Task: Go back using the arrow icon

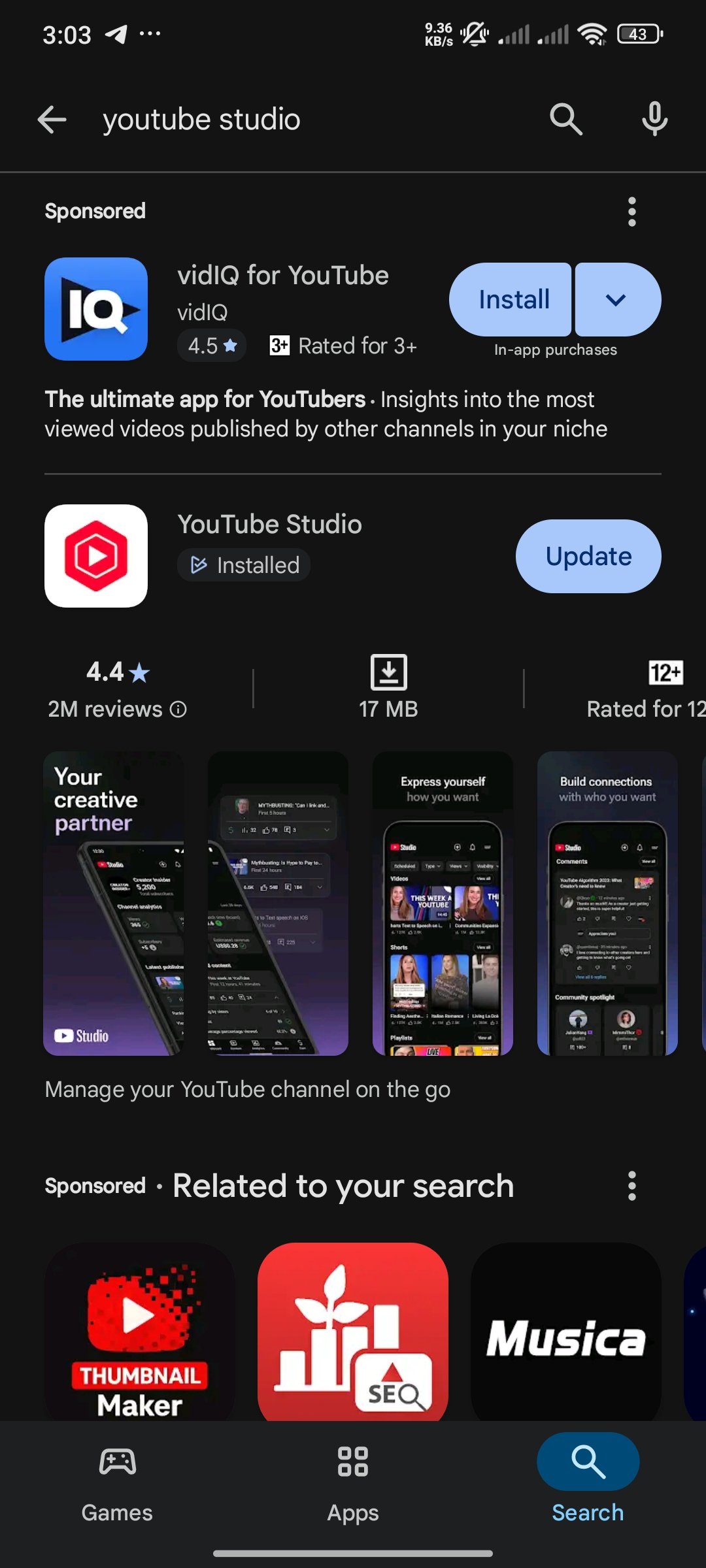Action: pyautogui.click(x=52, y=120)
